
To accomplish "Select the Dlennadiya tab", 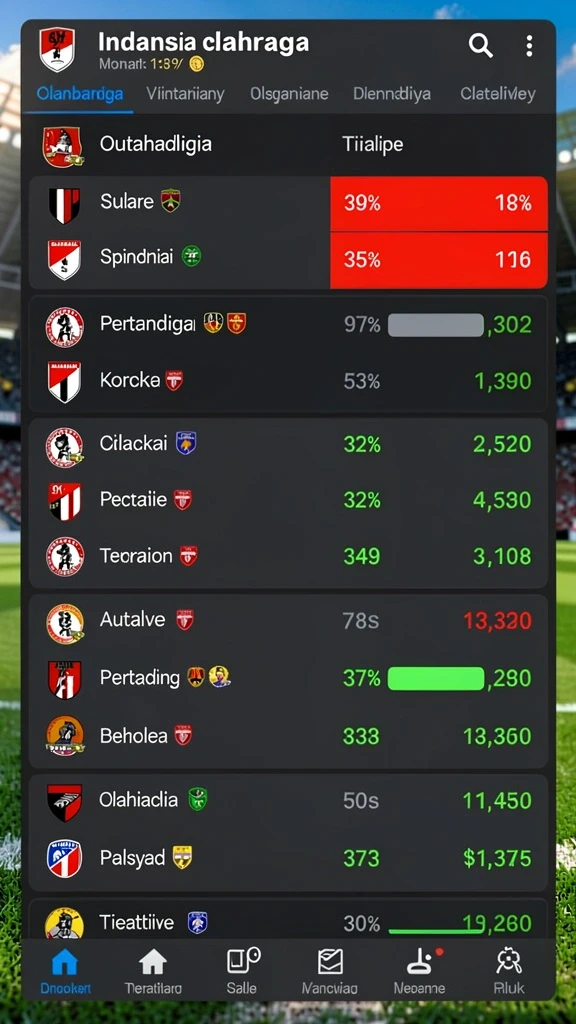I will [x=392, y=94].
